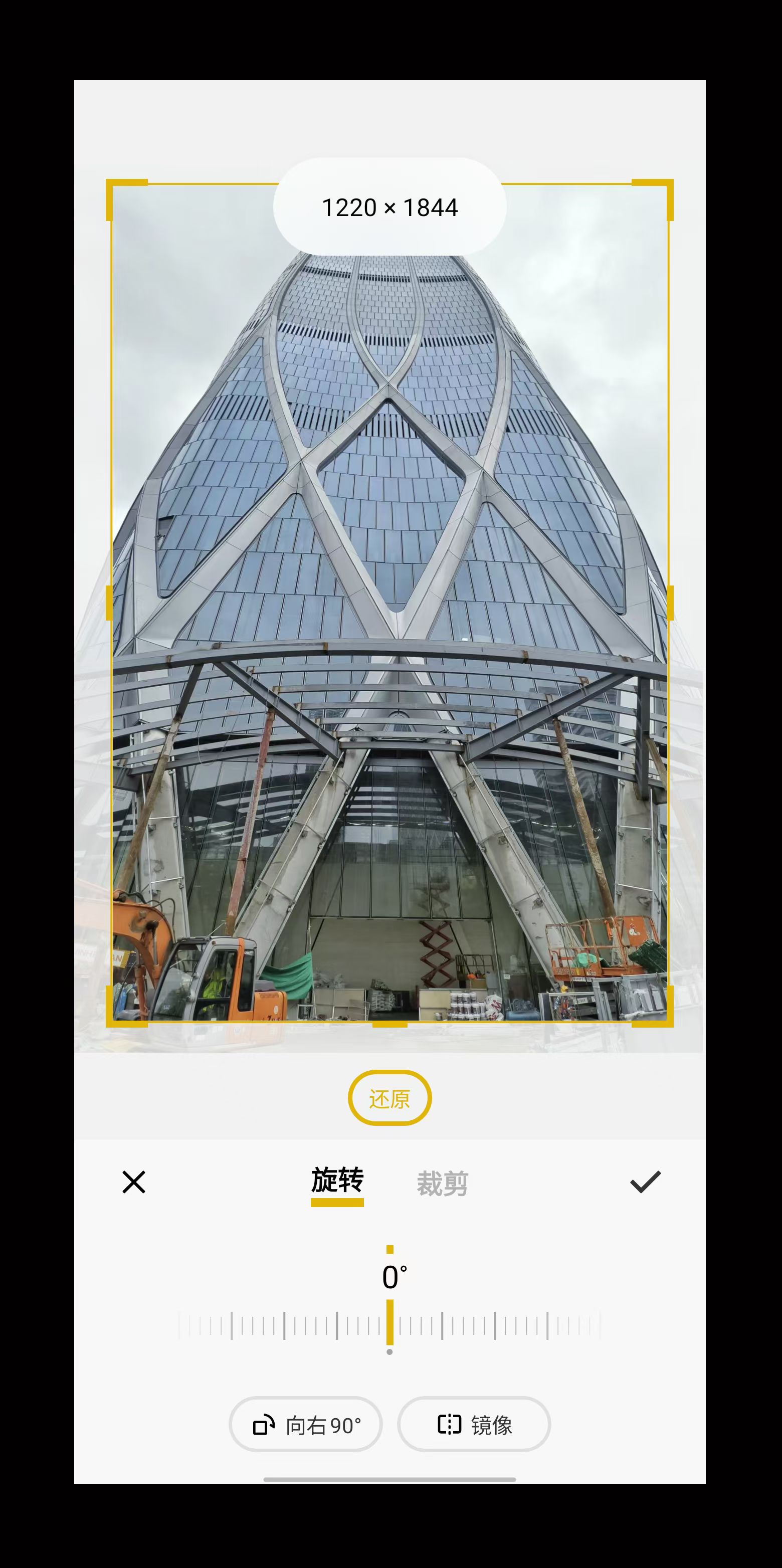Select the 旋转 tab
Image resolution: width=782 pixels, height=1568 pixels.
tap(337, 1182)
